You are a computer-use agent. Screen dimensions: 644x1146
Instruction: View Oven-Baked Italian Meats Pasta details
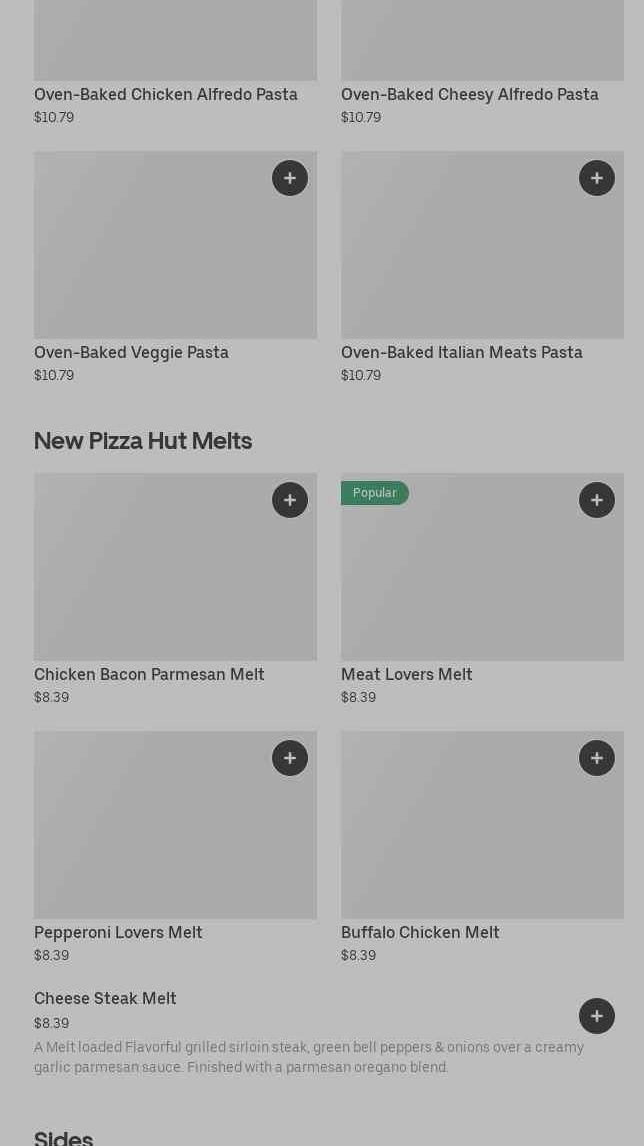click(482, 260)
